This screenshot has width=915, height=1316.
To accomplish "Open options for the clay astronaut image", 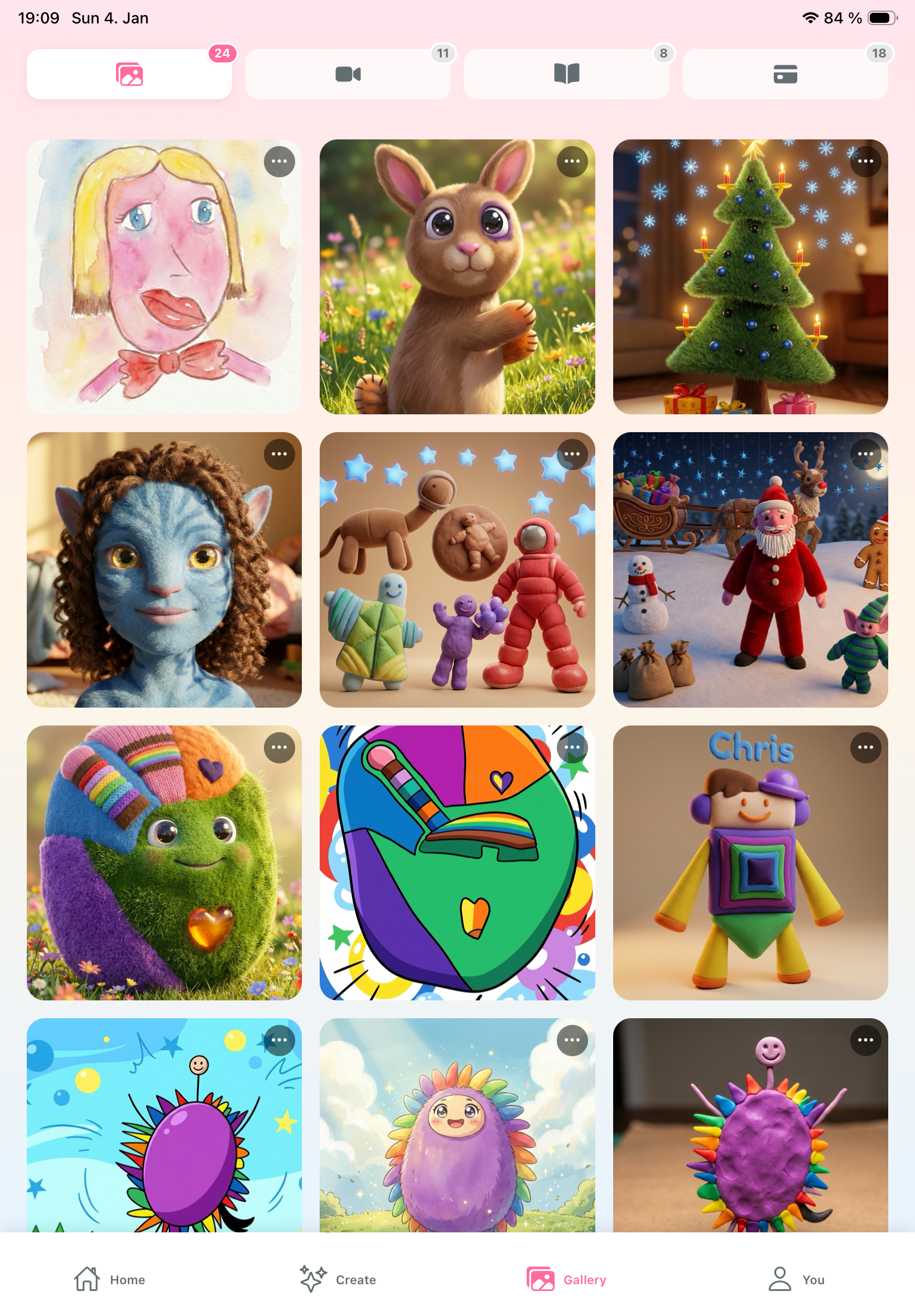I will click(x=571, y=454).
